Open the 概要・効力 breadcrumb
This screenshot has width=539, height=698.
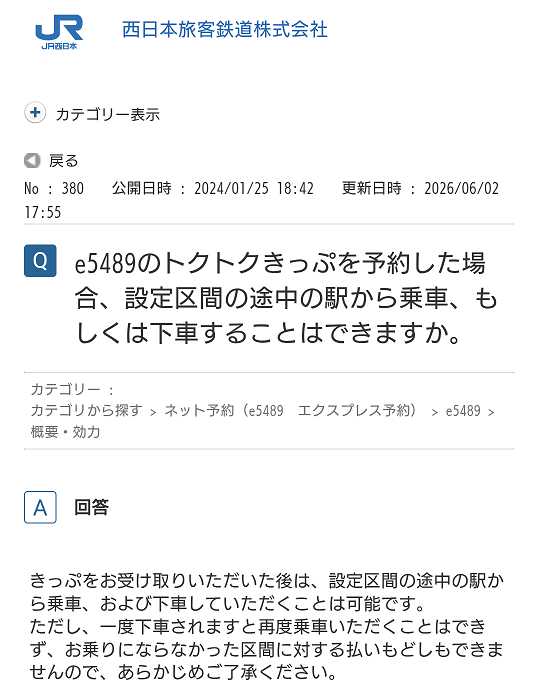(x=65, y=432)
